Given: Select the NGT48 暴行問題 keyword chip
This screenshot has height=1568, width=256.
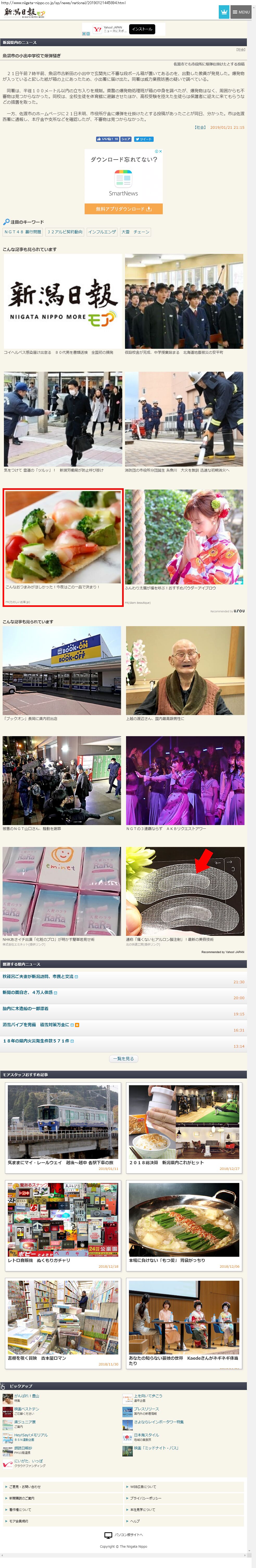Looking at the screenshot, I should pyautogui.click(x=23, y=232).
